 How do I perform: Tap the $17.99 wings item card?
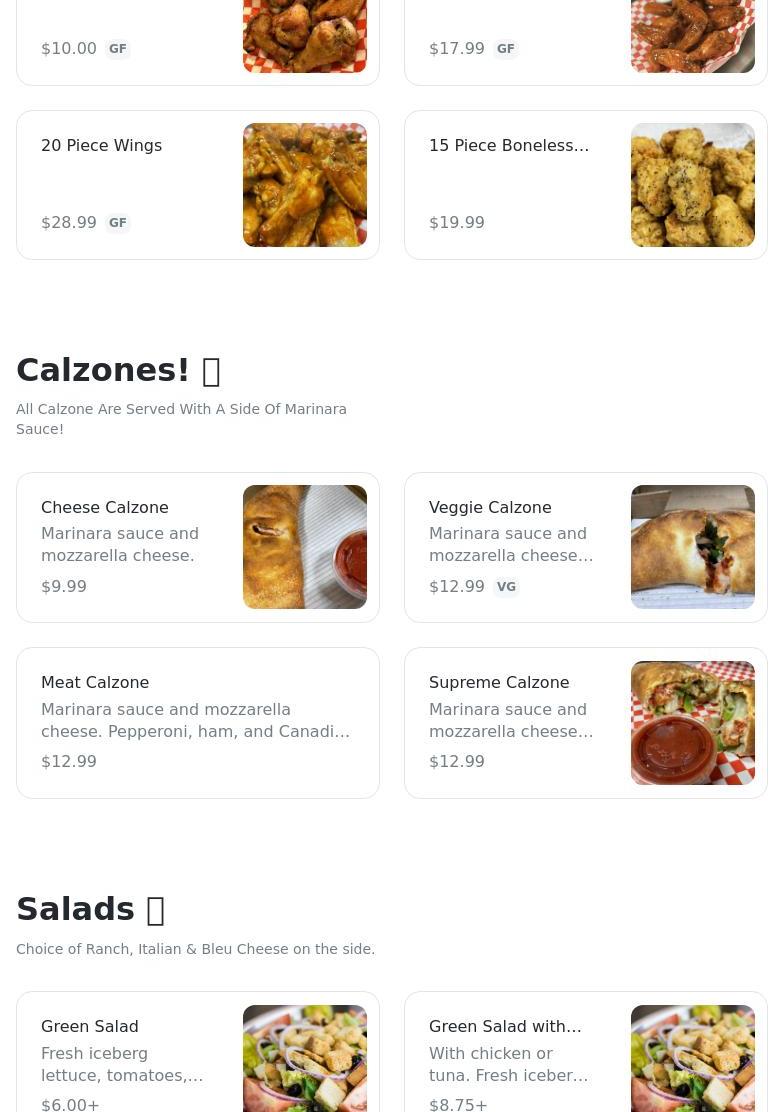[586, 42]
